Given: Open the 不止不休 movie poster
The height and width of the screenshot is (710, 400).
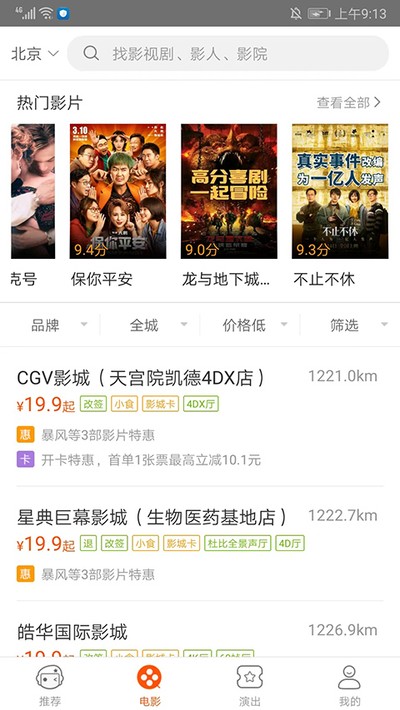Looking at the screenshot, I should pos(340,191).
